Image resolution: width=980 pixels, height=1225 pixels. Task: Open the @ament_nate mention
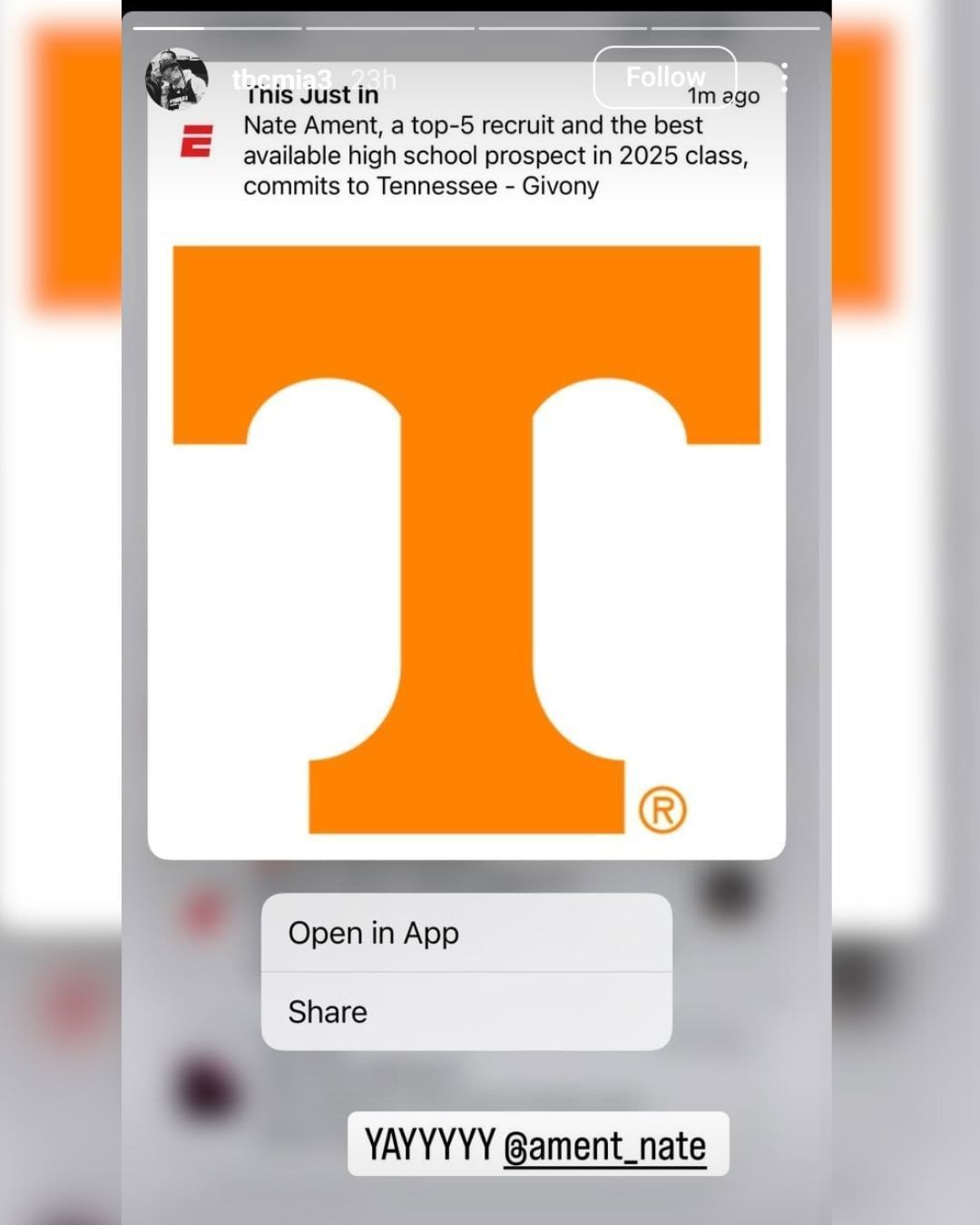point(604,1145)
